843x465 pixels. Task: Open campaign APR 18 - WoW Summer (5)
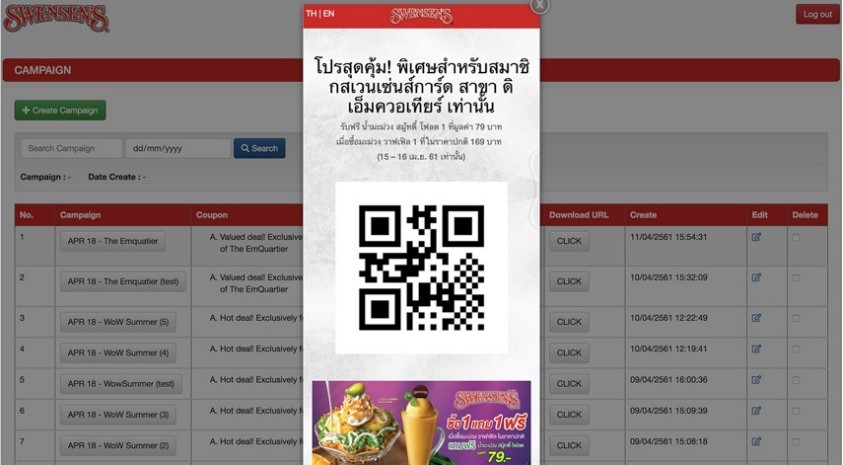(119, 322)
